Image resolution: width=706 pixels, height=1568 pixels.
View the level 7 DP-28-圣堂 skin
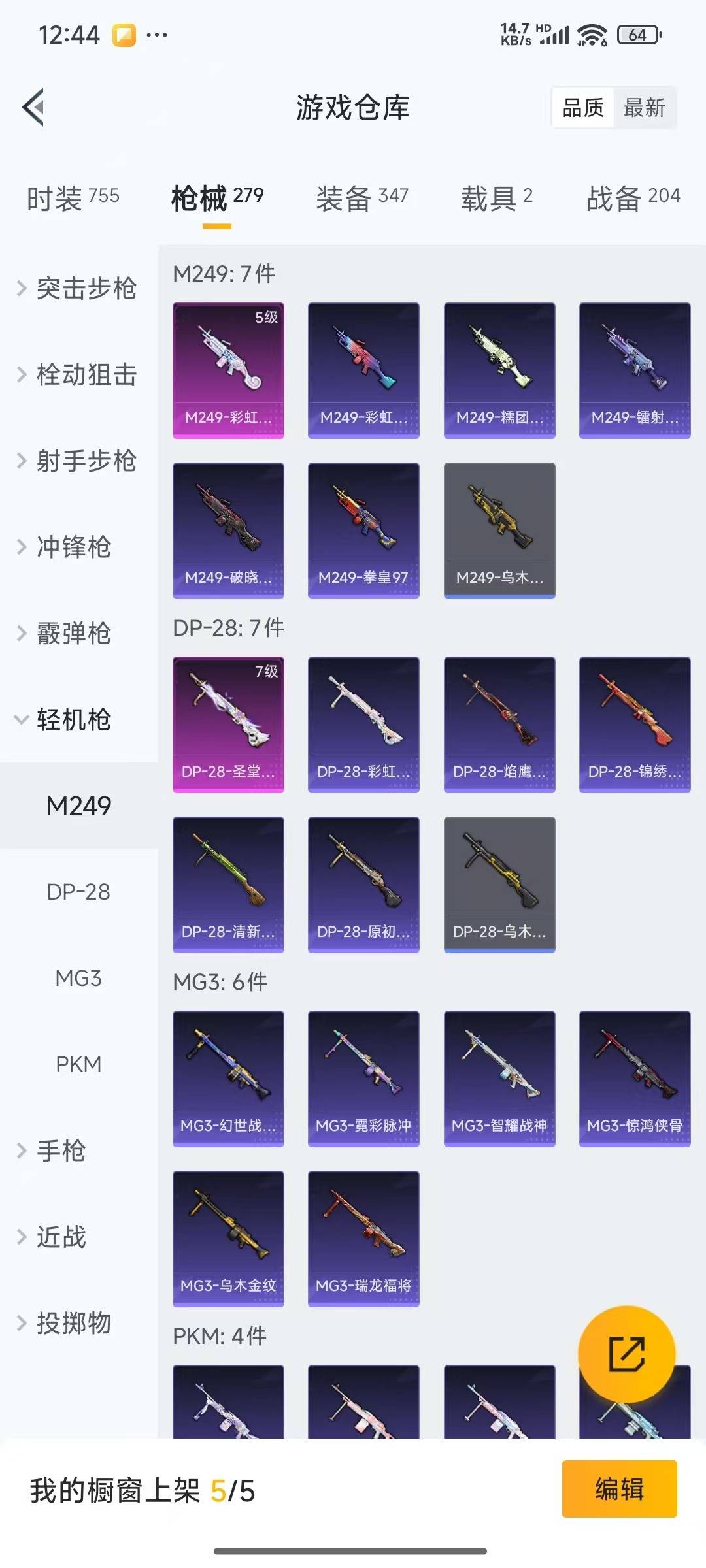[x=228, y=724]
